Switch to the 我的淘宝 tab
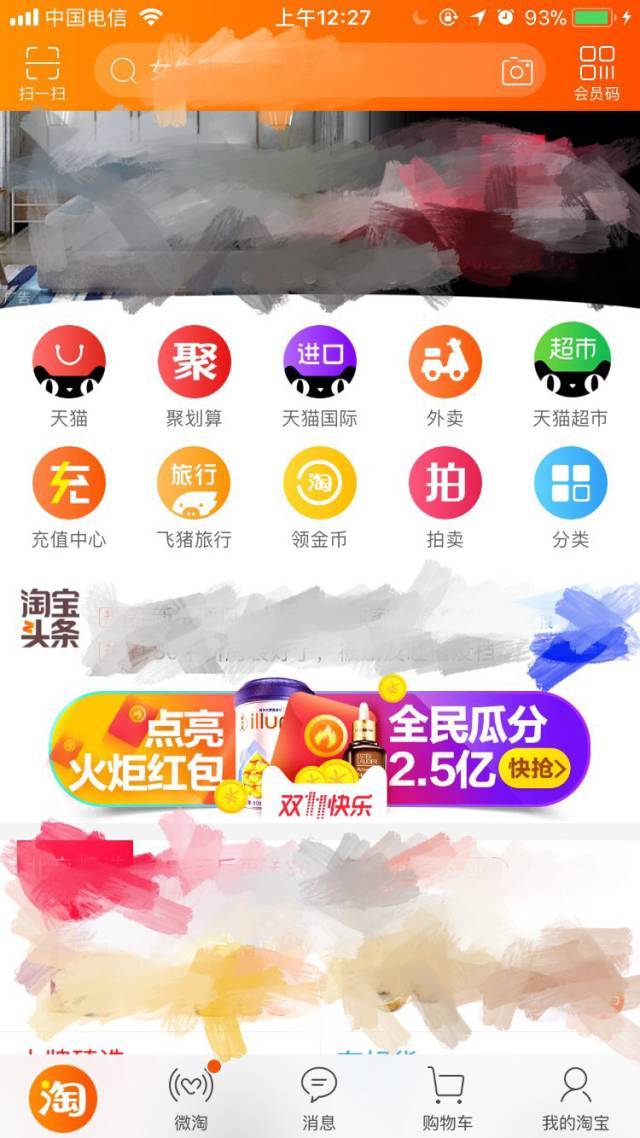Screen dimensions: 640x1138 point(575,1098)
